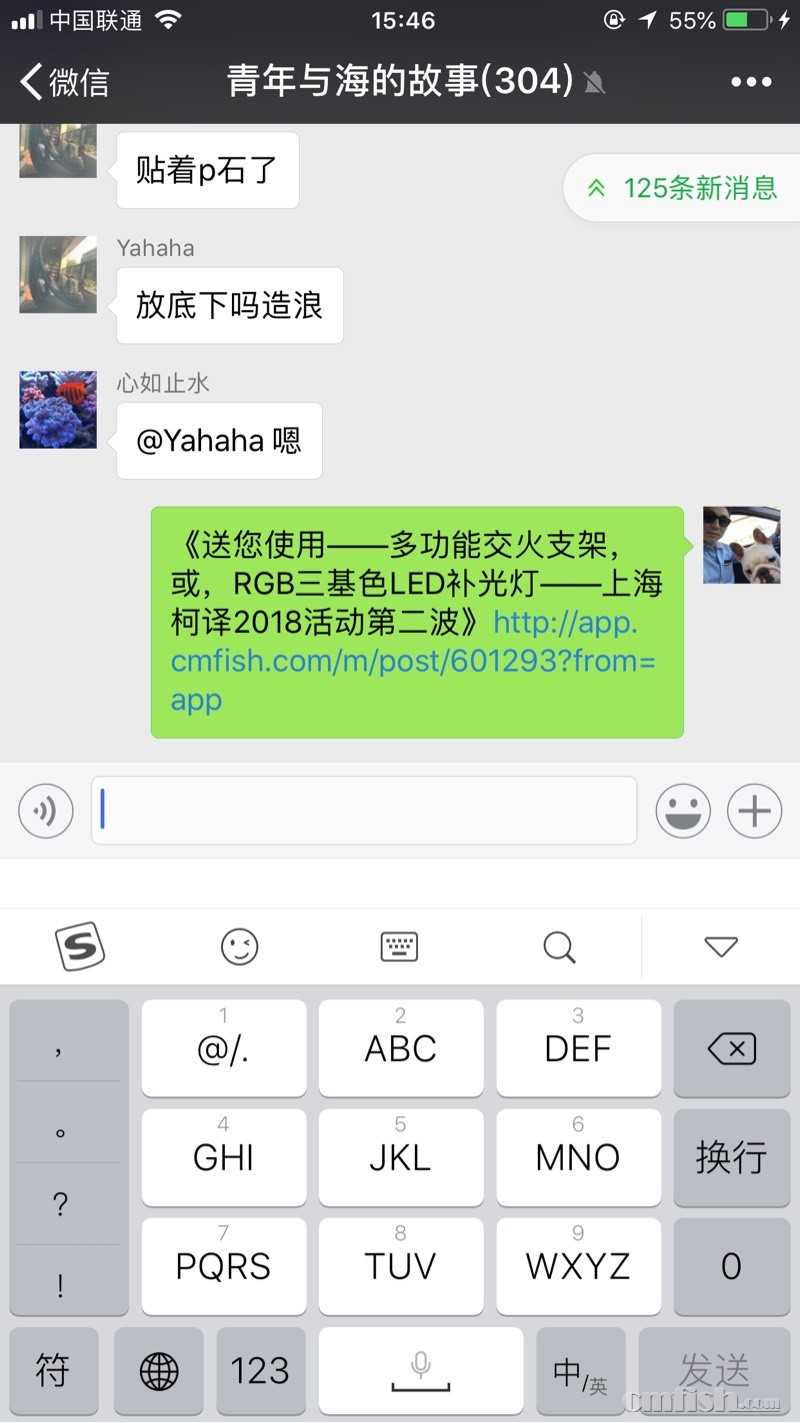Go back to the 微信 chat list
Viewport: 800px width, 1423px height.
(x=64, y=81)
